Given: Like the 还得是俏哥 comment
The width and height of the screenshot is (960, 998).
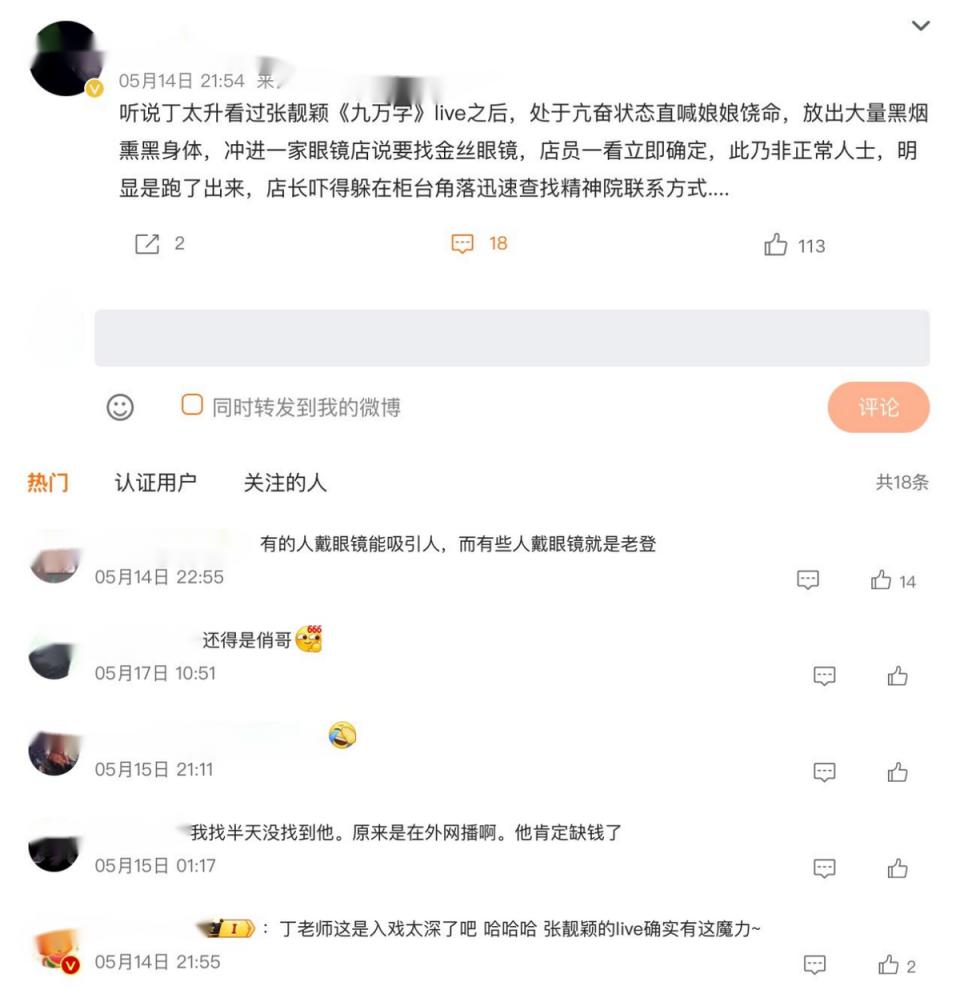Looking at the screenshot, I should point(897,676).
